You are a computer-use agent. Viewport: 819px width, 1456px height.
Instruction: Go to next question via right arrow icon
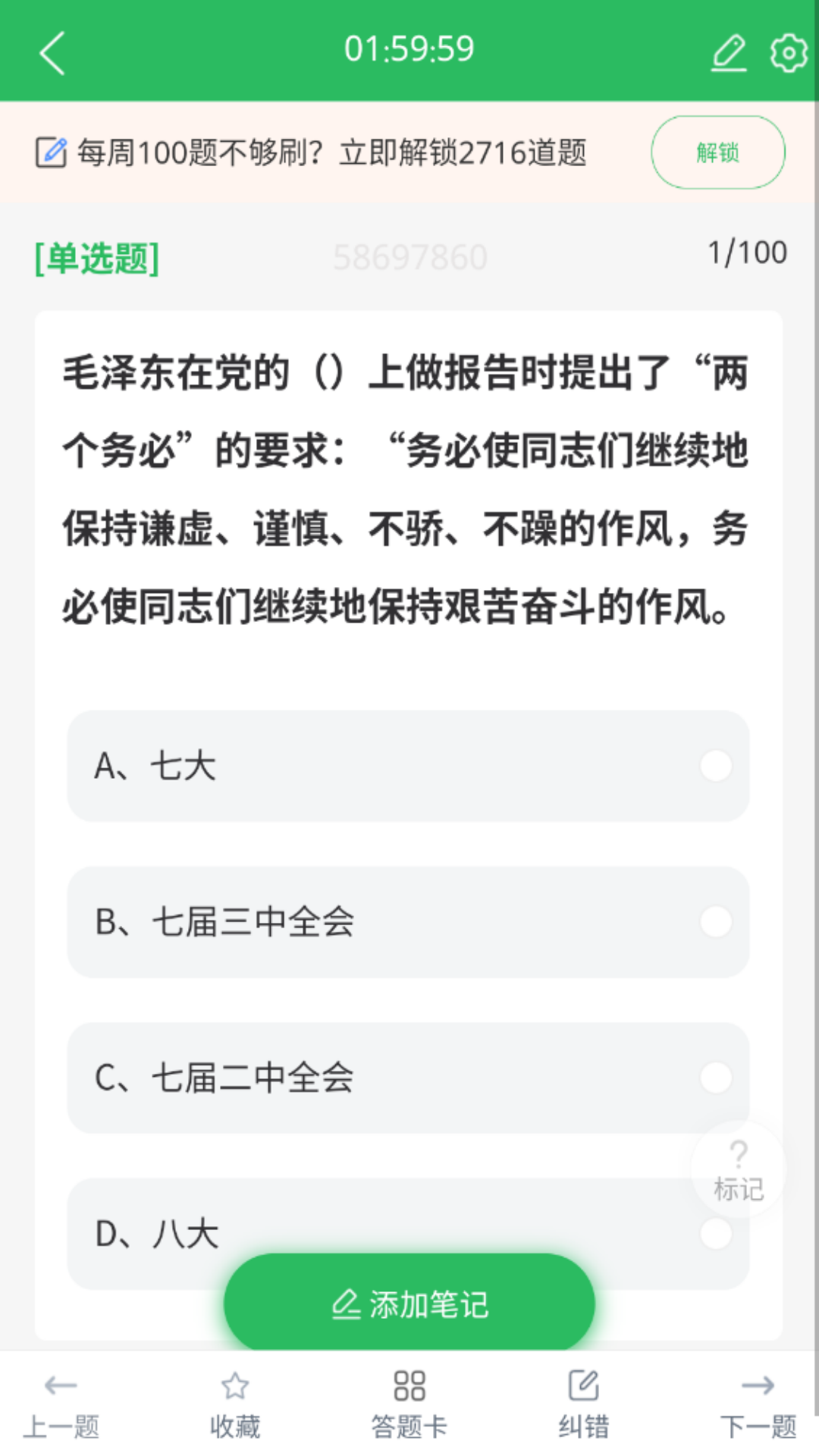758,1384
